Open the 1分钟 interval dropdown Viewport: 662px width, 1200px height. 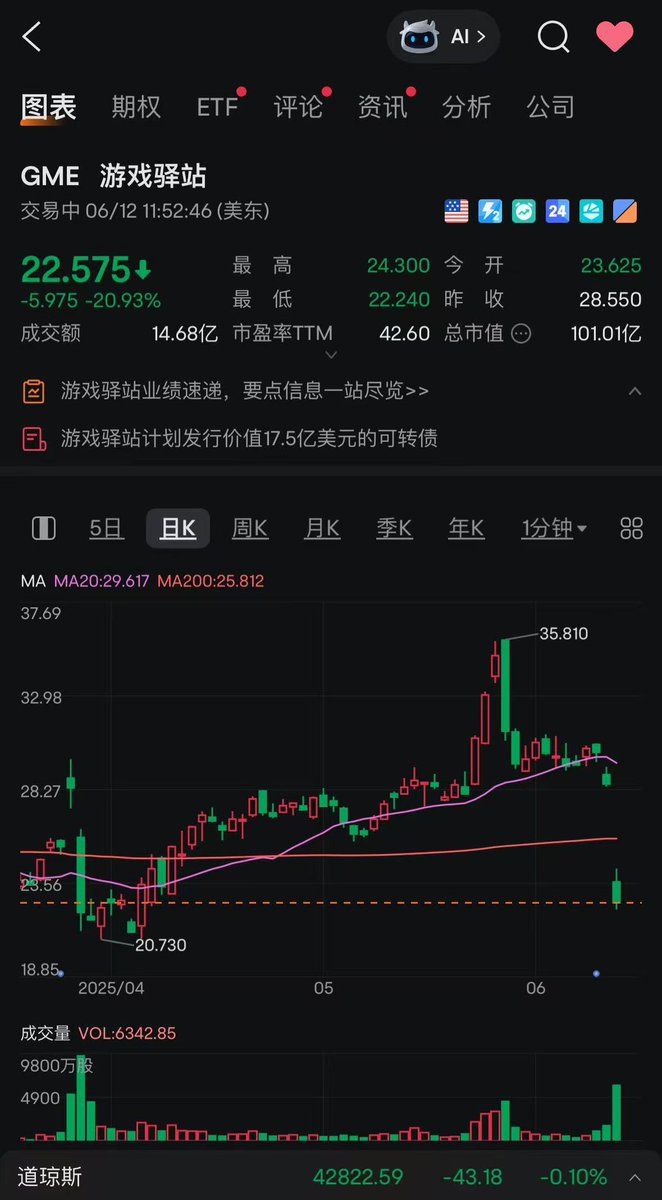click(554, 528)
